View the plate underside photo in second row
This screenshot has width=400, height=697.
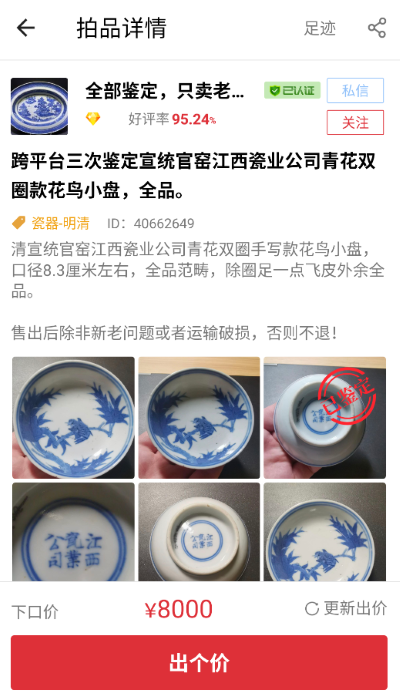click(x=199, y=532)
